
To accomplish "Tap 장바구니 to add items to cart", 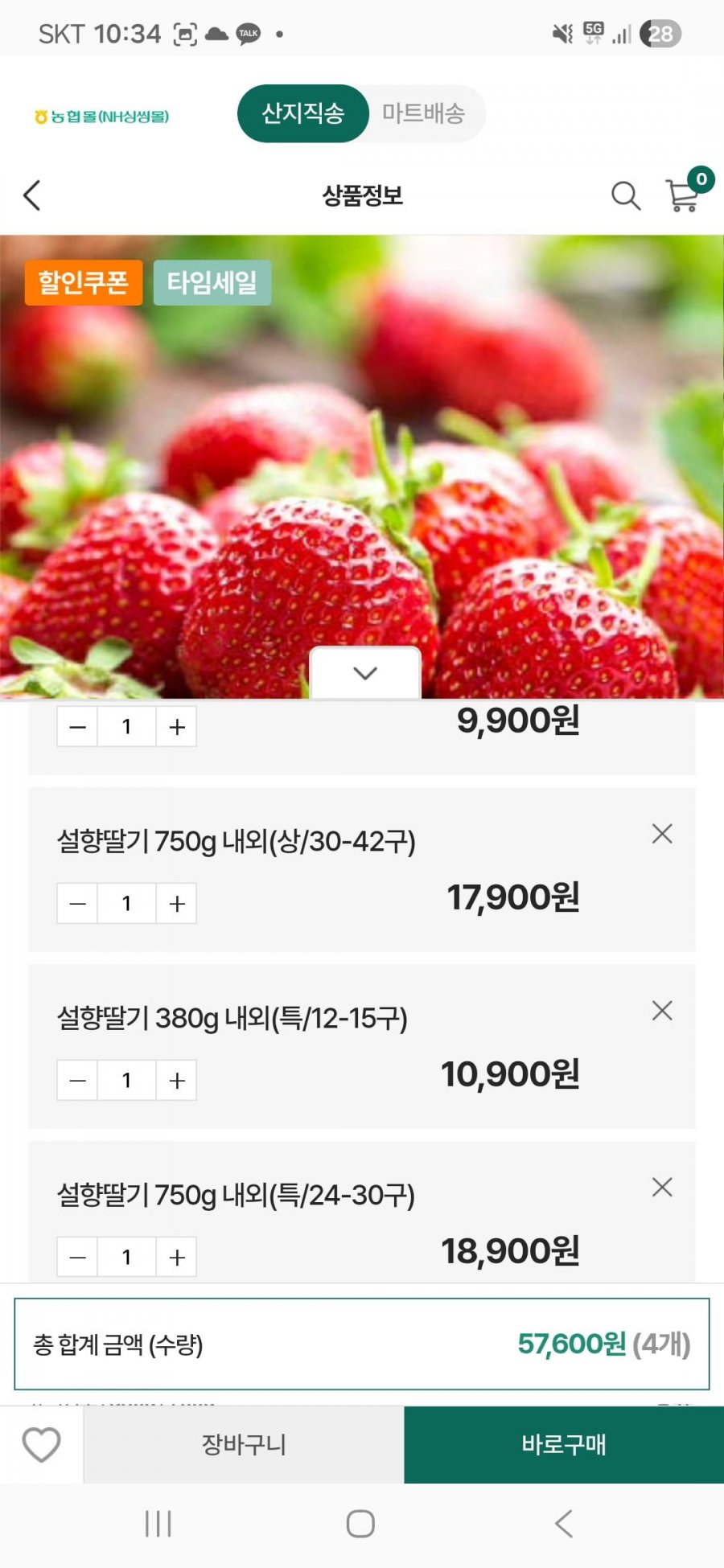I will [x=244, y=1445].
